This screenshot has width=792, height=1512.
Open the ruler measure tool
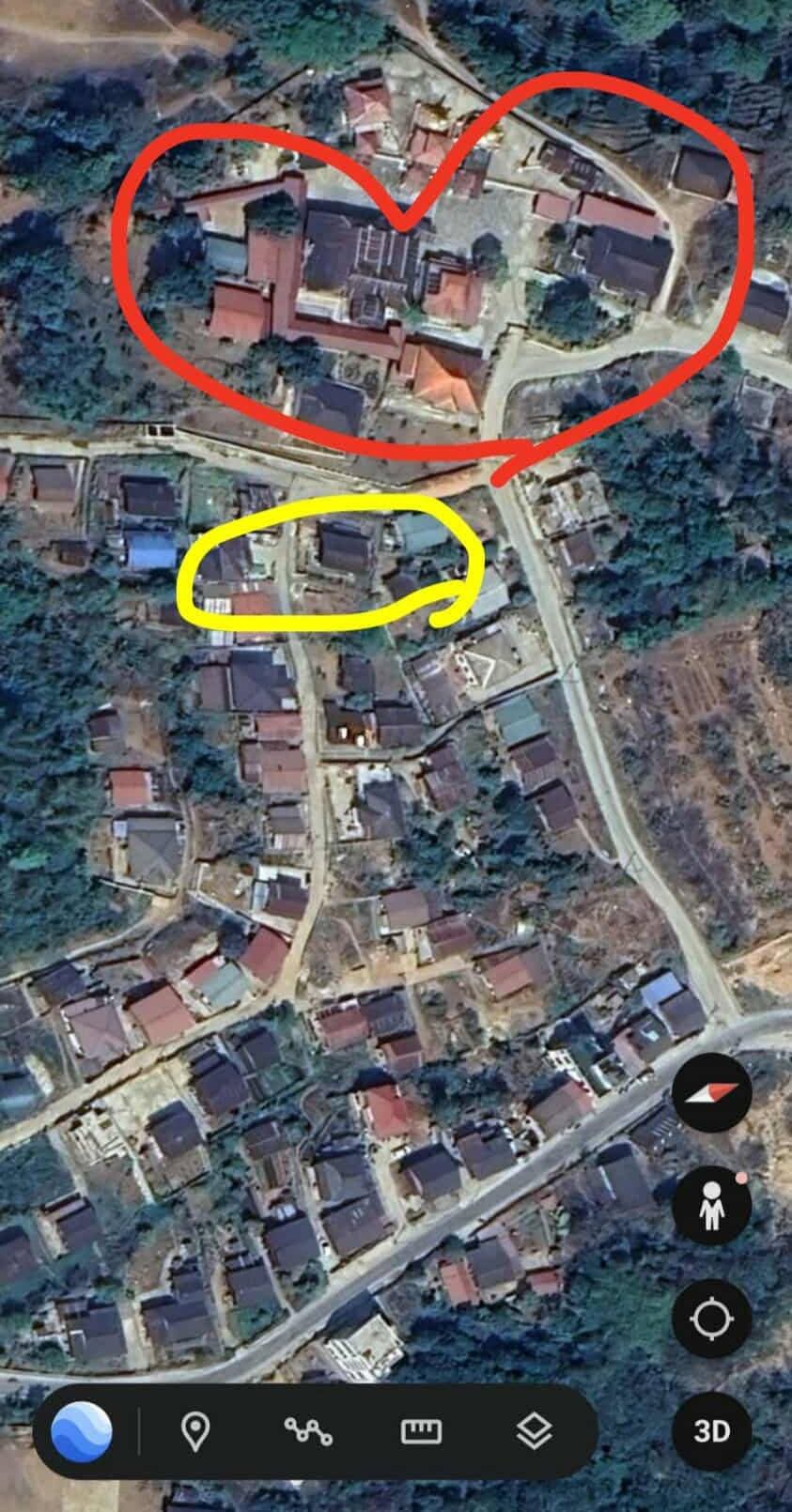[421, 1432]
